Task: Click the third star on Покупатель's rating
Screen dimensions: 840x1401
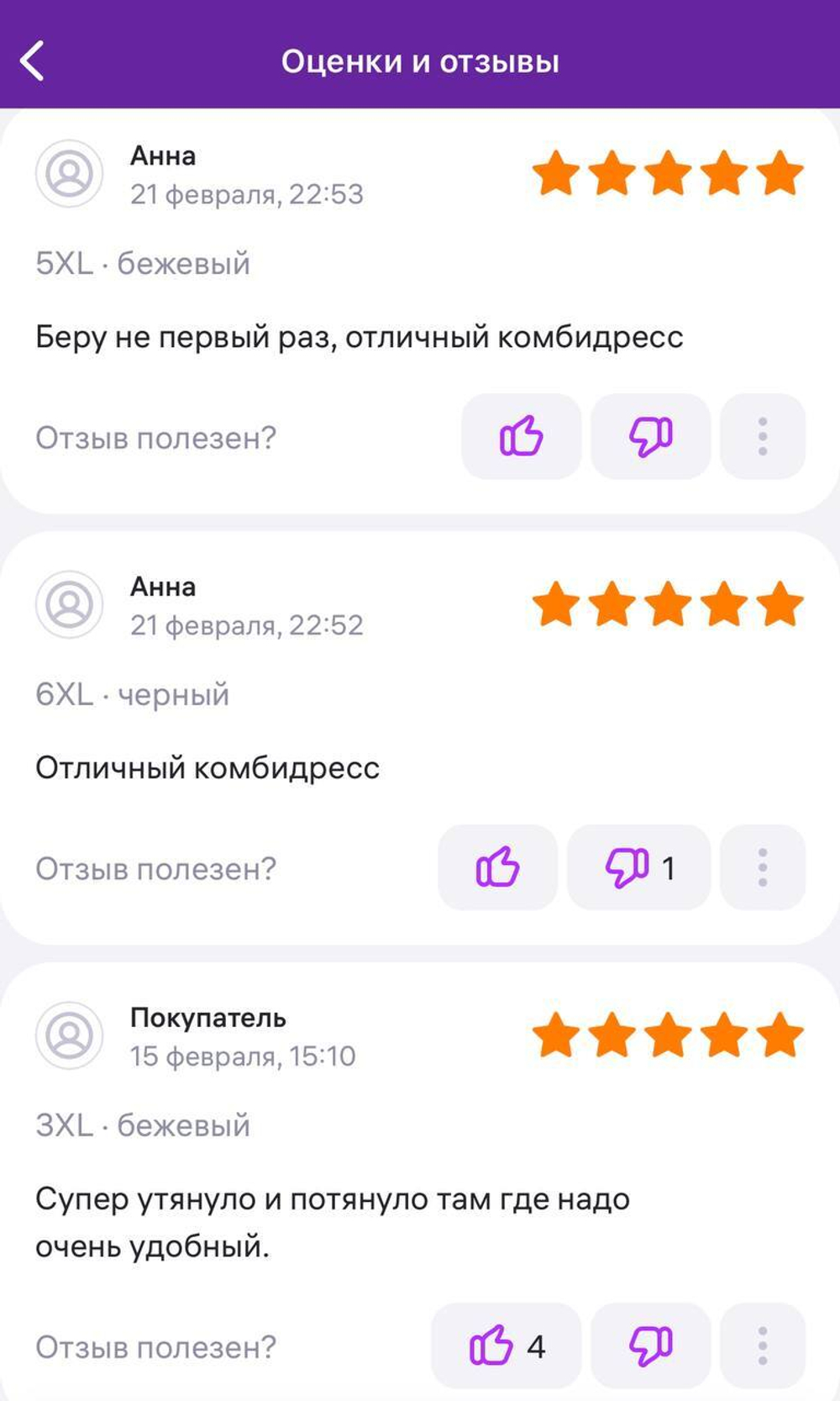Action: [666, 1035]
